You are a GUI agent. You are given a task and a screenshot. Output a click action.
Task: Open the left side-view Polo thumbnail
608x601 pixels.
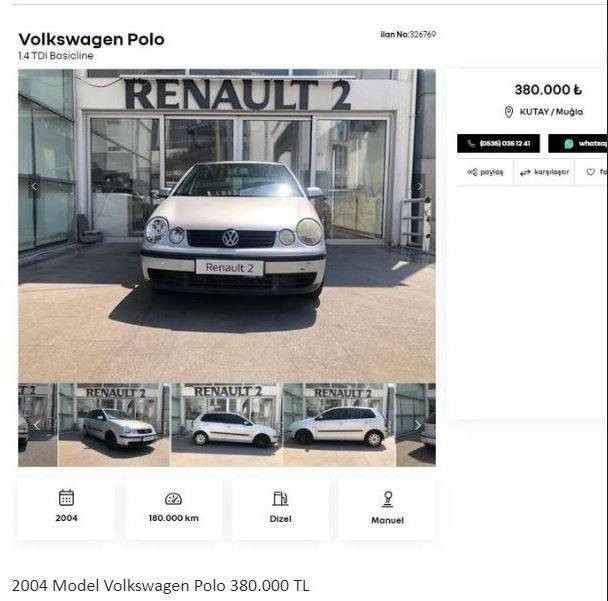226,425
